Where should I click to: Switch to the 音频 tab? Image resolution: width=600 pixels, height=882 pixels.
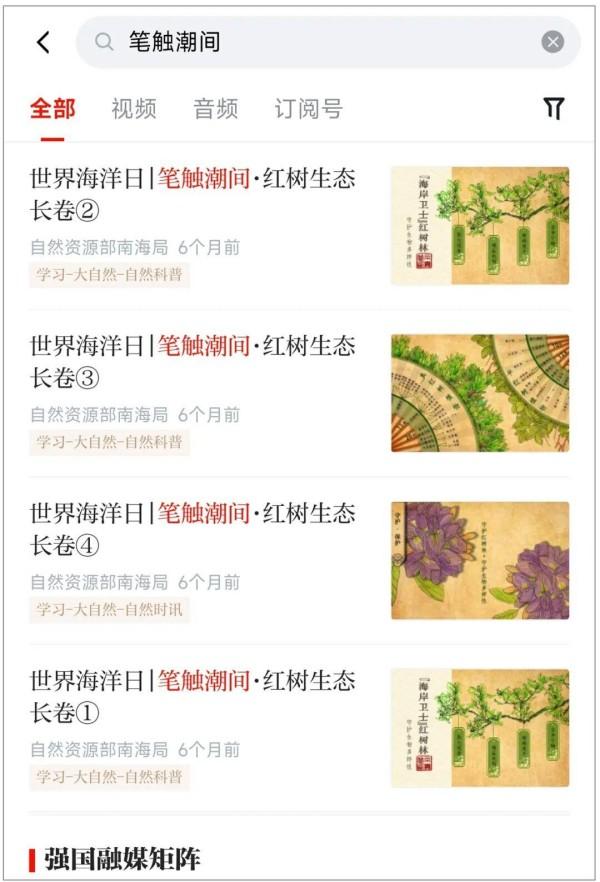pyautogui.click(x=216, y=109)
